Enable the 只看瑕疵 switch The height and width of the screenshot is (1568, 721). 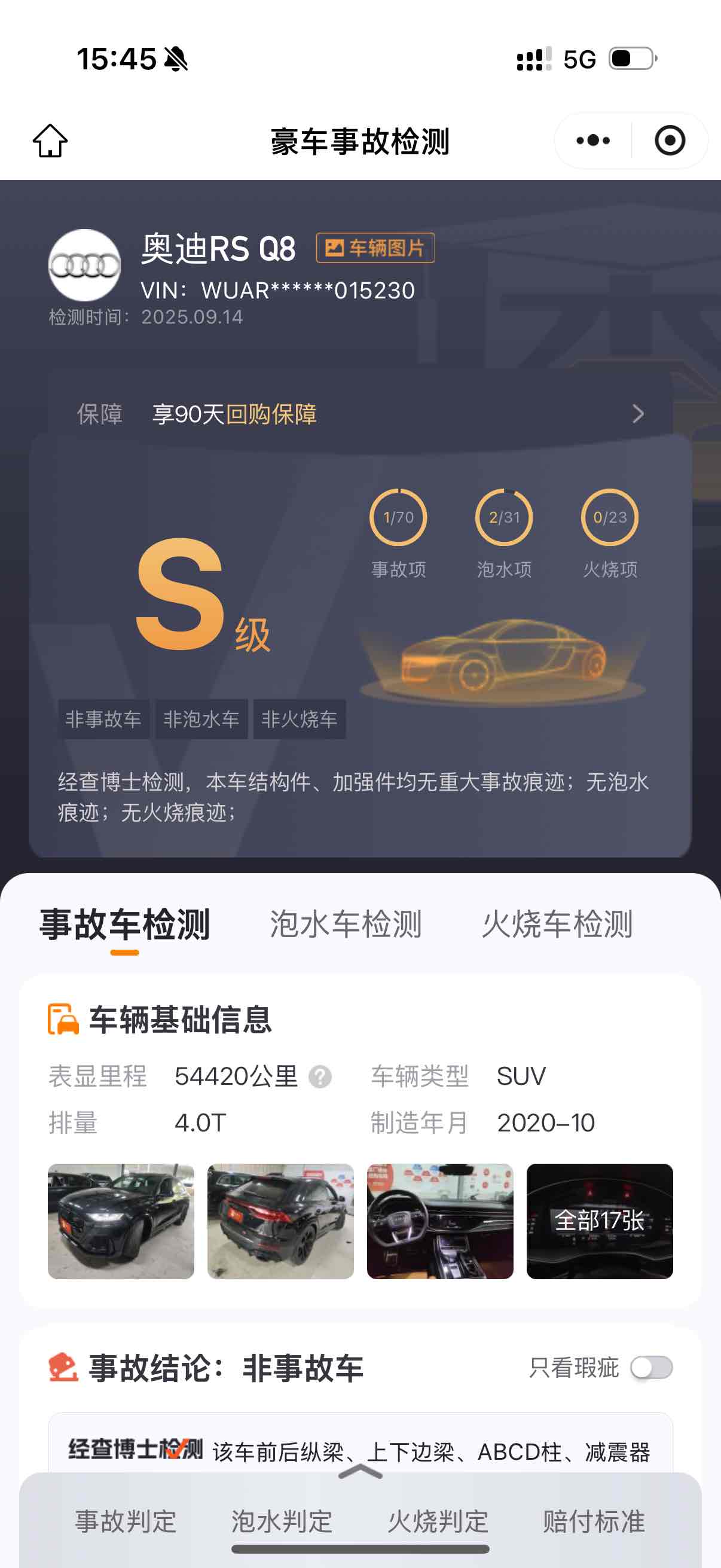click(x=651, y=1368)
